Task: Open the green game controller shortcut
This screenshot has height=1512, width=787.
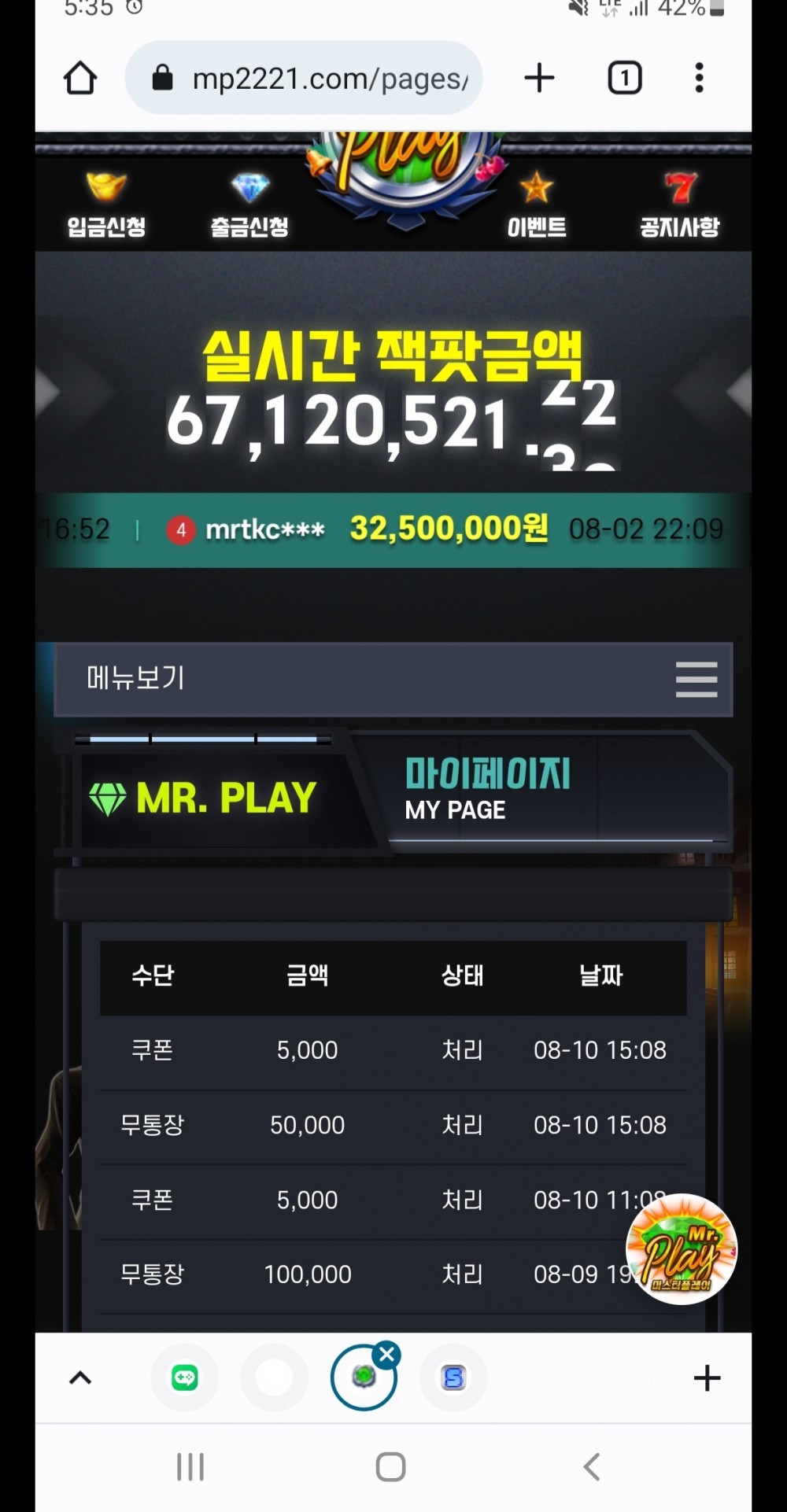Action: click(x=185, y=1377)
